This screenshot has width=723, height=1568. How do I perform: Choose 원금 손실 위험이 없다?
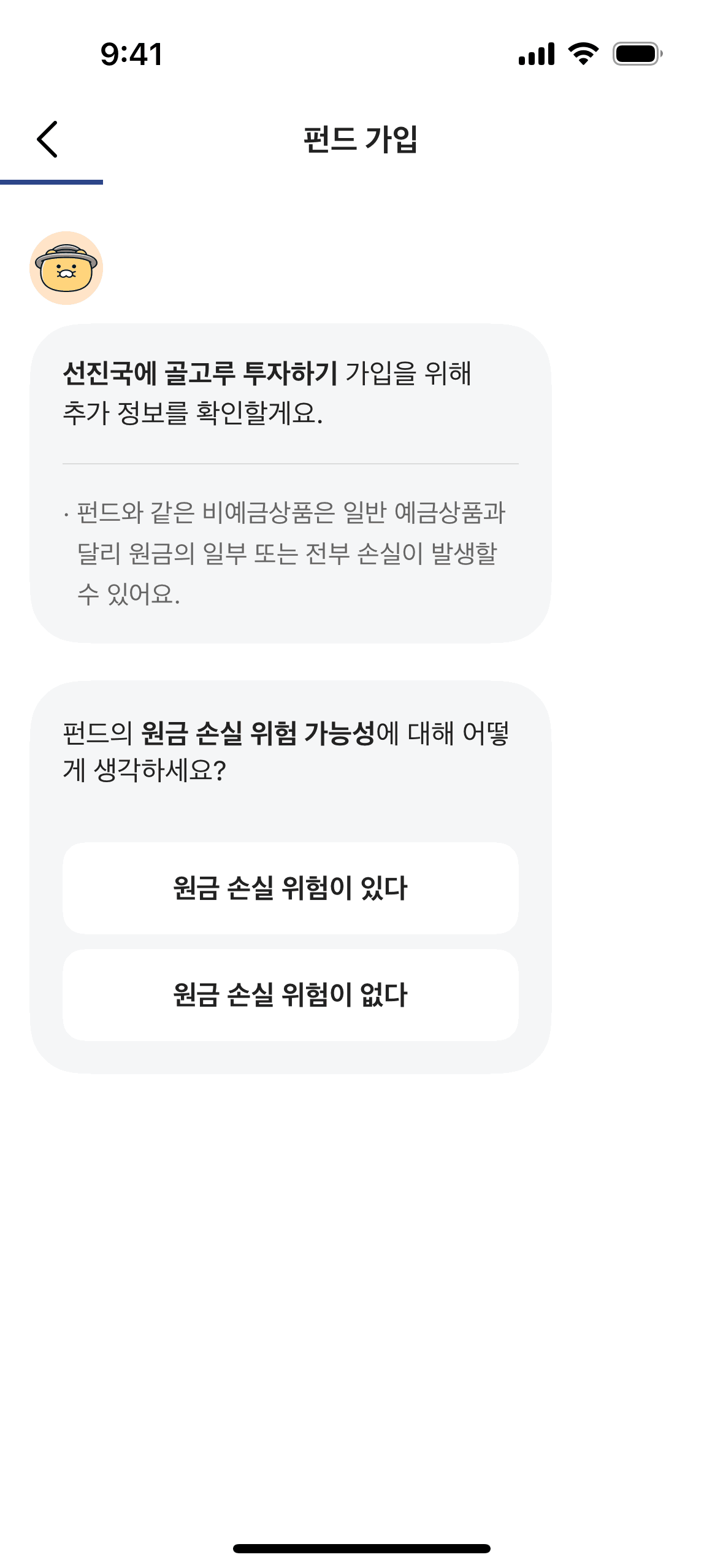point(290,994)
